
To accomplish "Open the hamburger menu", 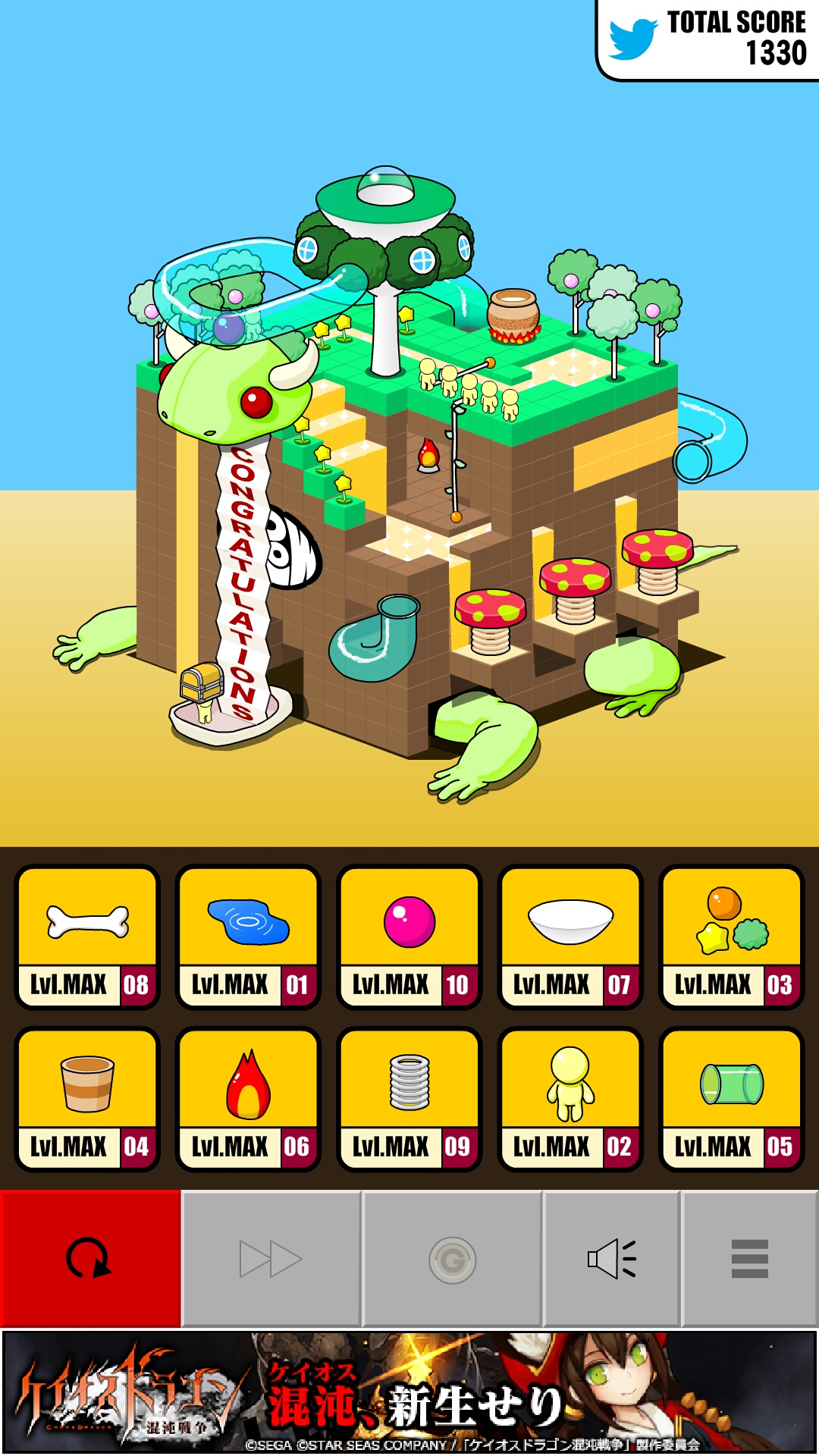I will [749, 1258].
